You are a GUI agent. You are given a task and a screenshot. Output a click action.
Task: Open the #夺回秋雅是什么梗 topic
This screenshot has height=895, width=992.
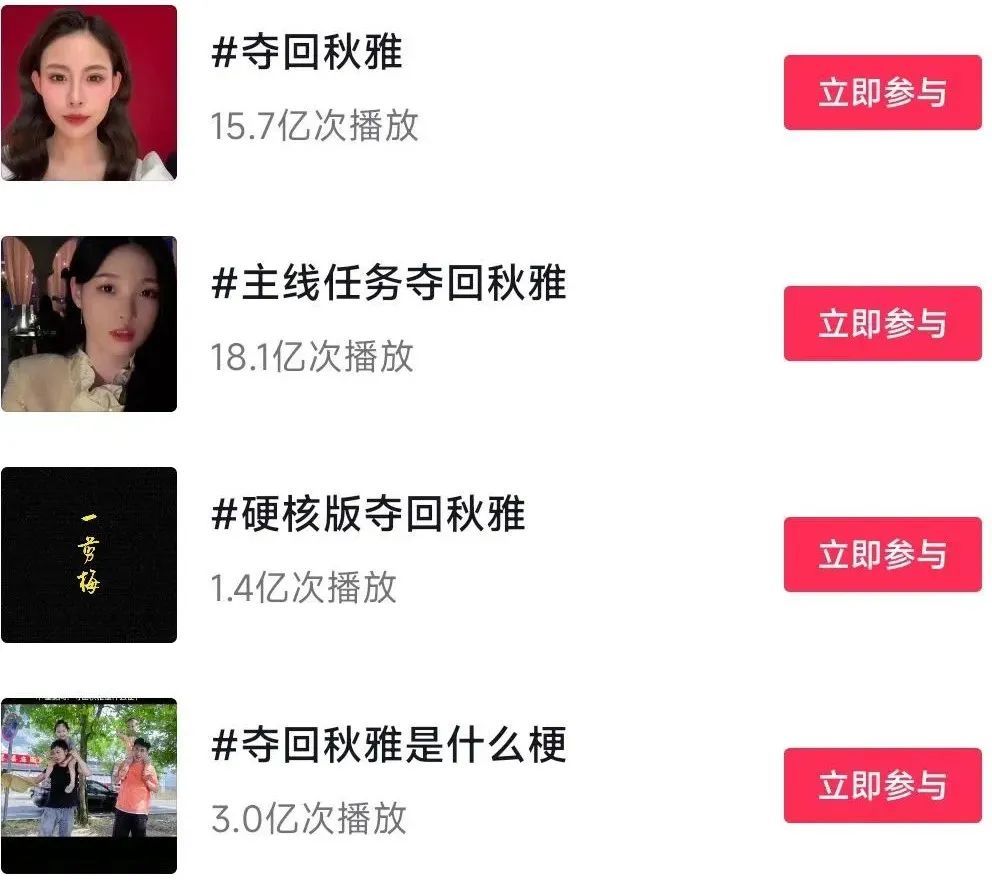point(390,746)
